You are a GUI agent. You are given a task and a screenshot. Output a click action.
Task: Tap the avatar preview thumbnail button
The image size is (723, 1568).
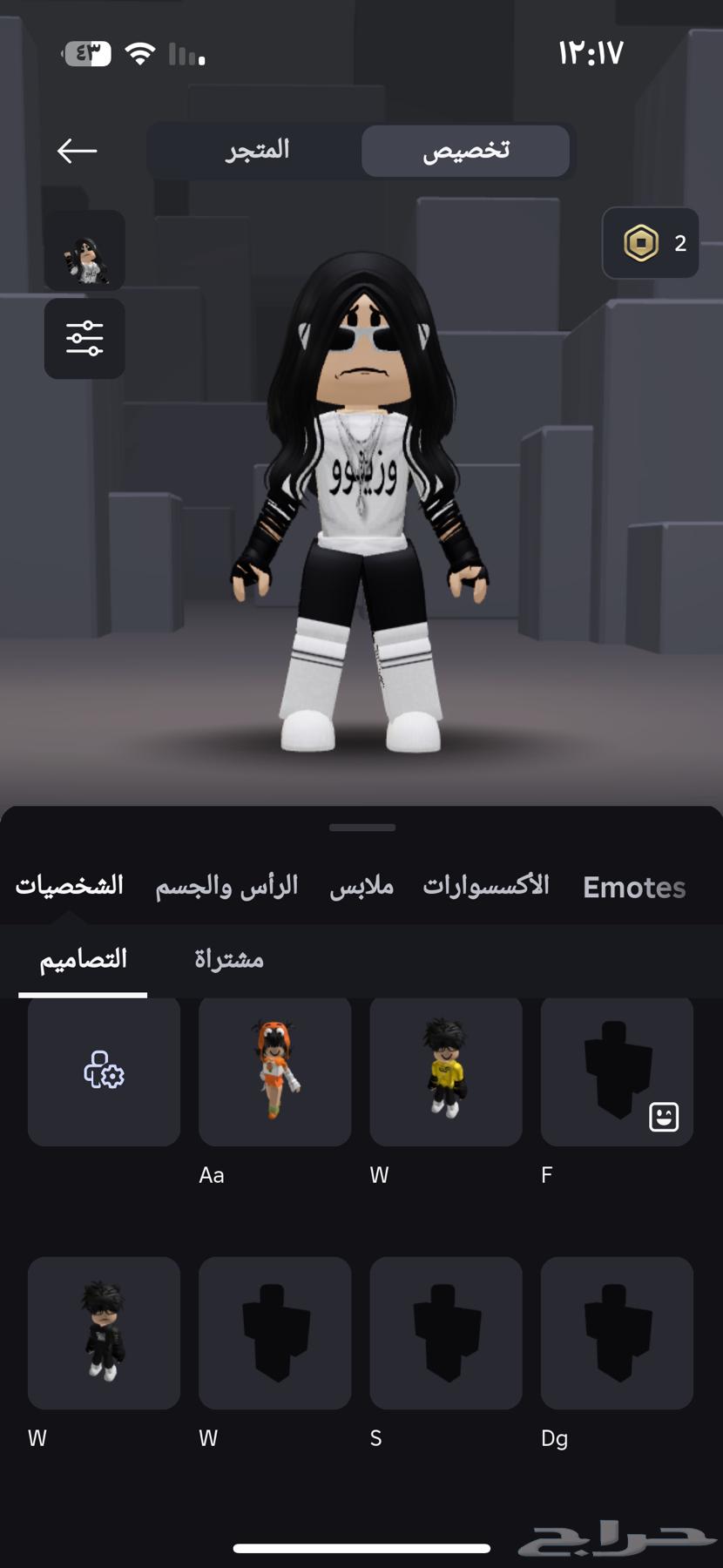(84, 250)
